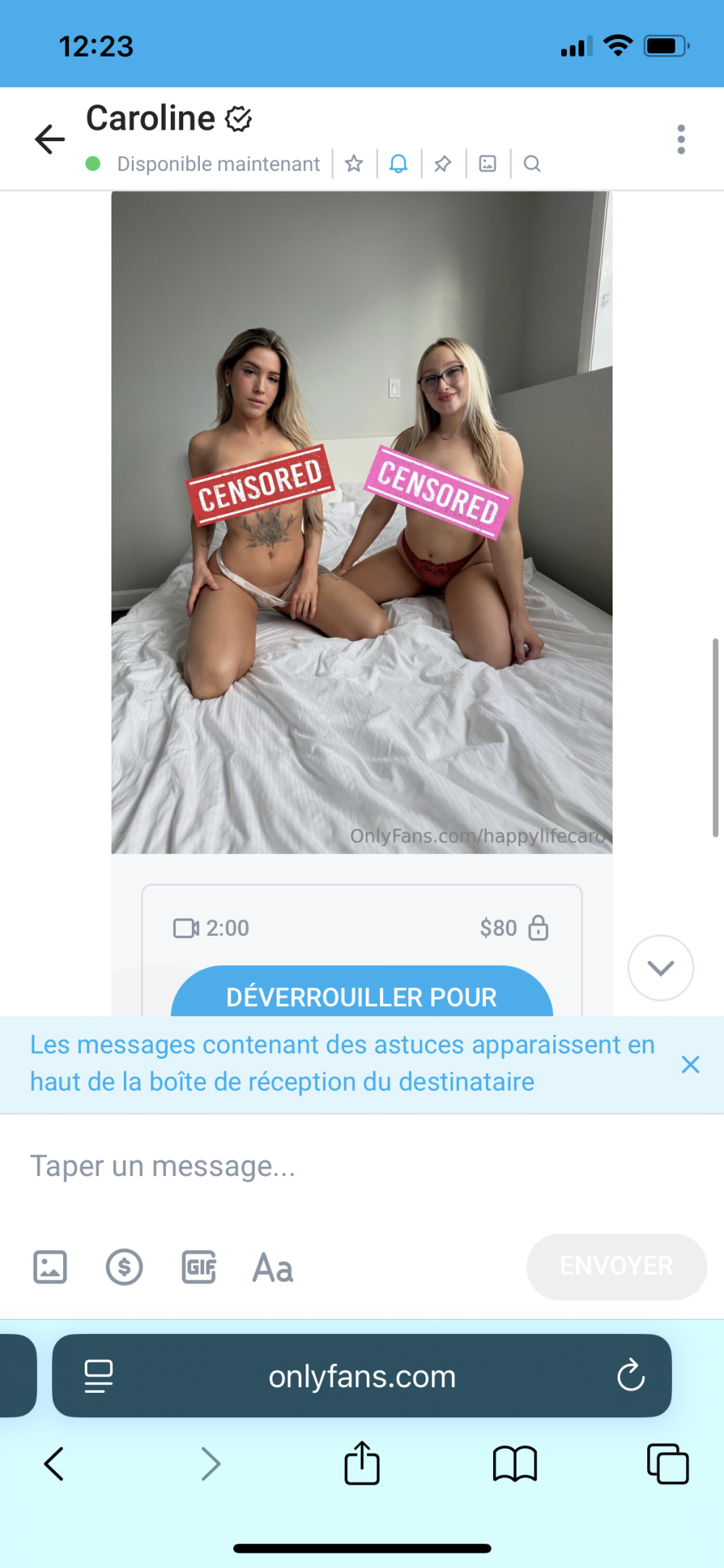
Task: Open the chat overflow menu
Action: [x=681, y=139]
